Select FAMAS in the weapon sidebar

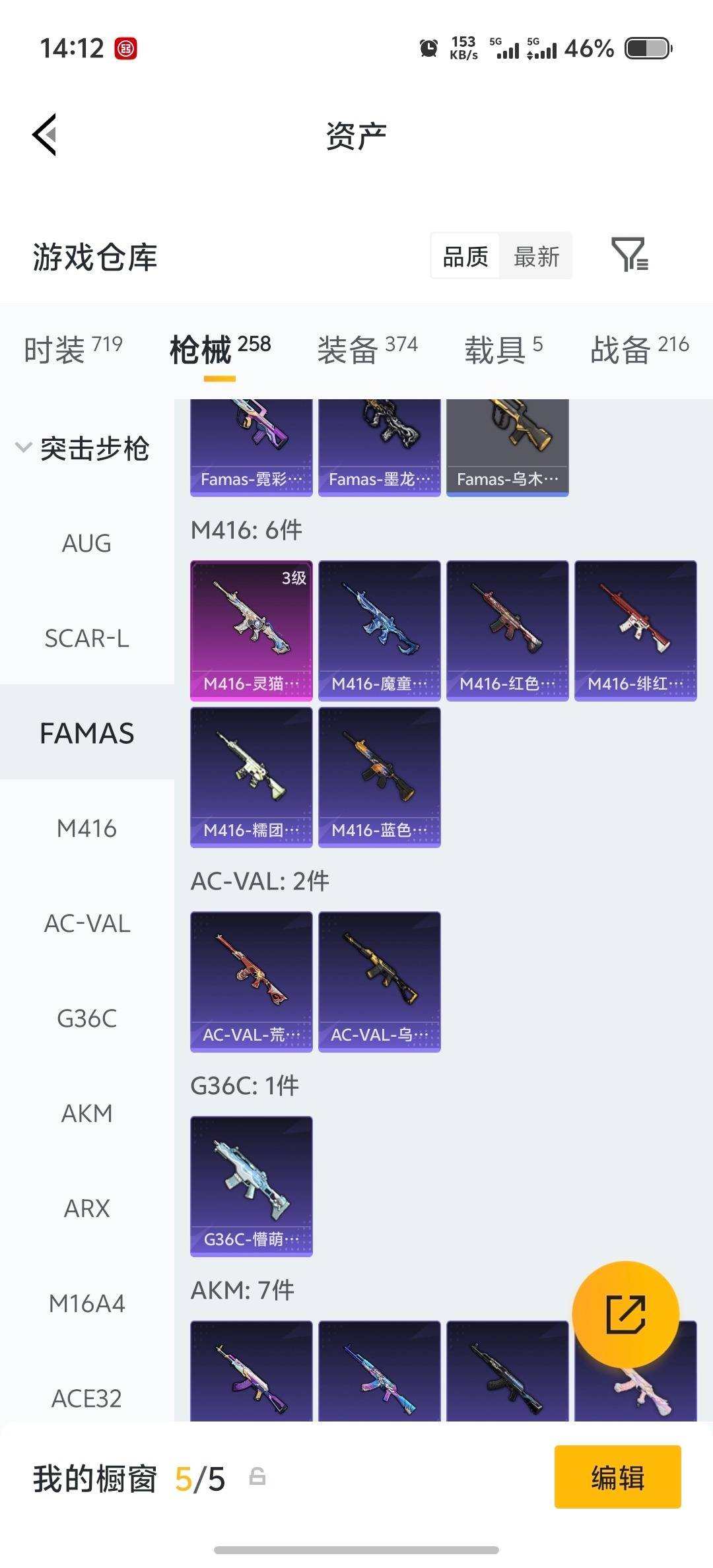click(x=86, y=733)
